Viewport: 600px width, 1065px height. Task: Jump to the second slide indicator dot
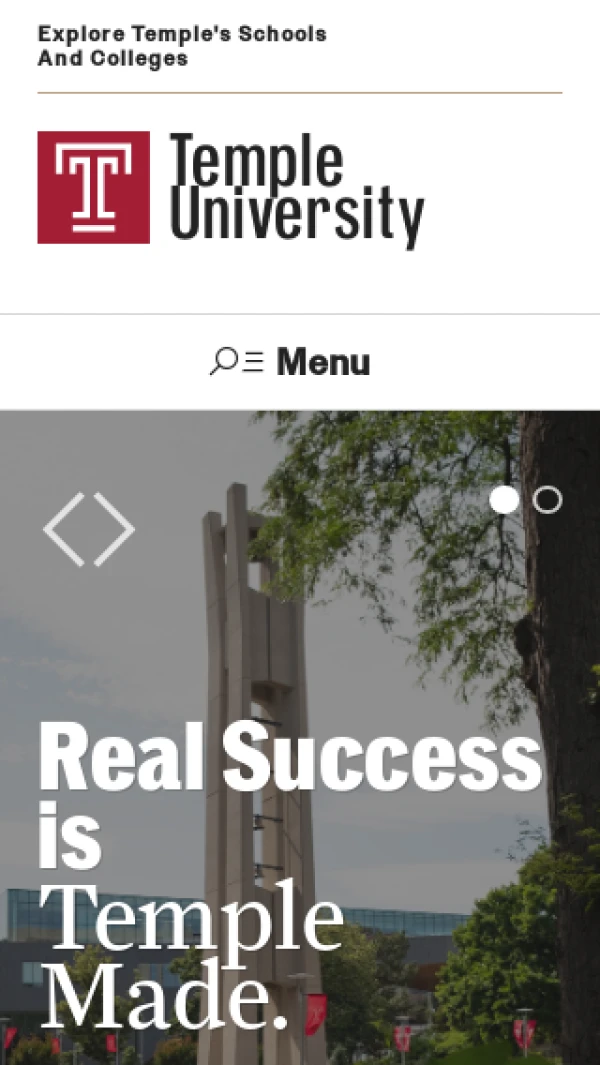click(547, 500)
